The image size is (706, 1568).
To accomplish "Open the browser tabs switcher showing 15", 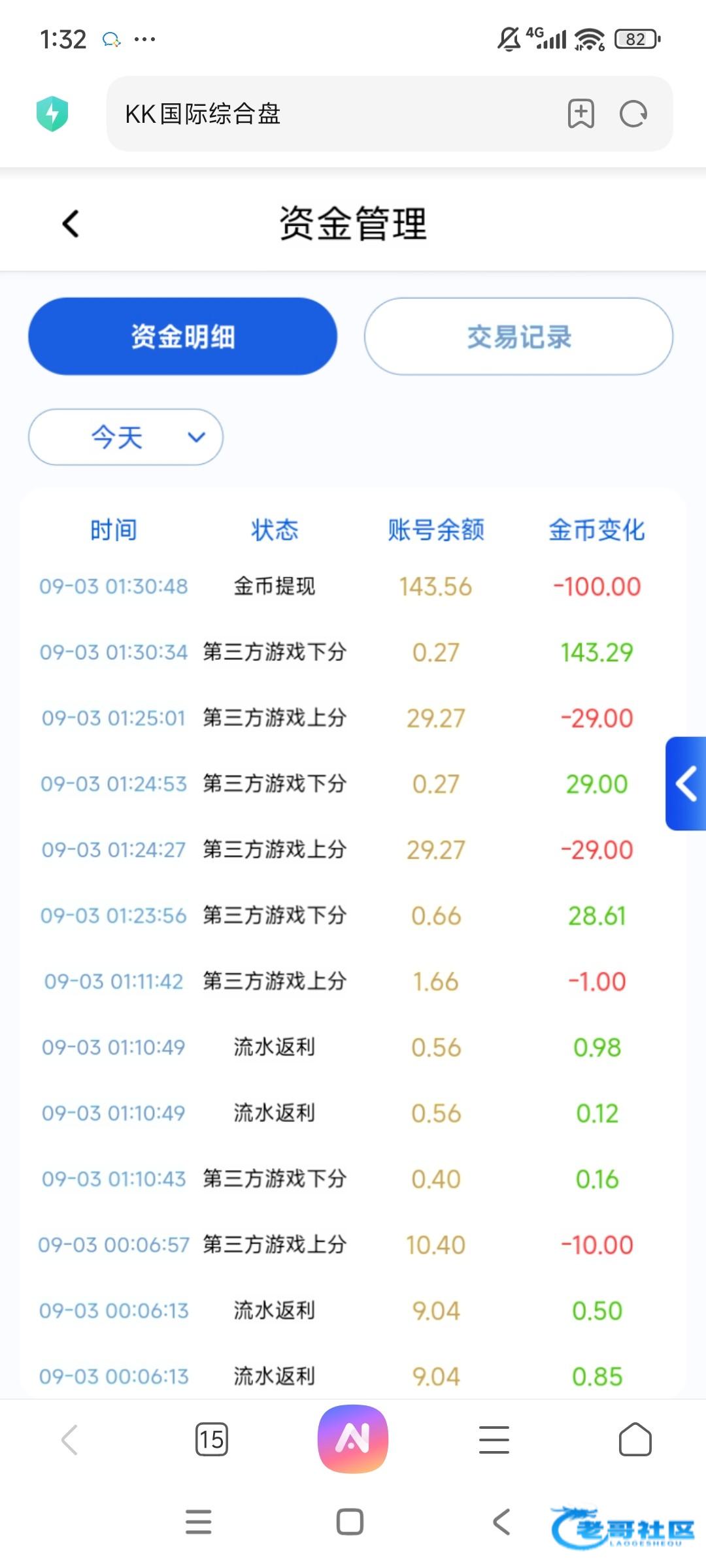I will pyautogui.click(x=212, y=1439).
